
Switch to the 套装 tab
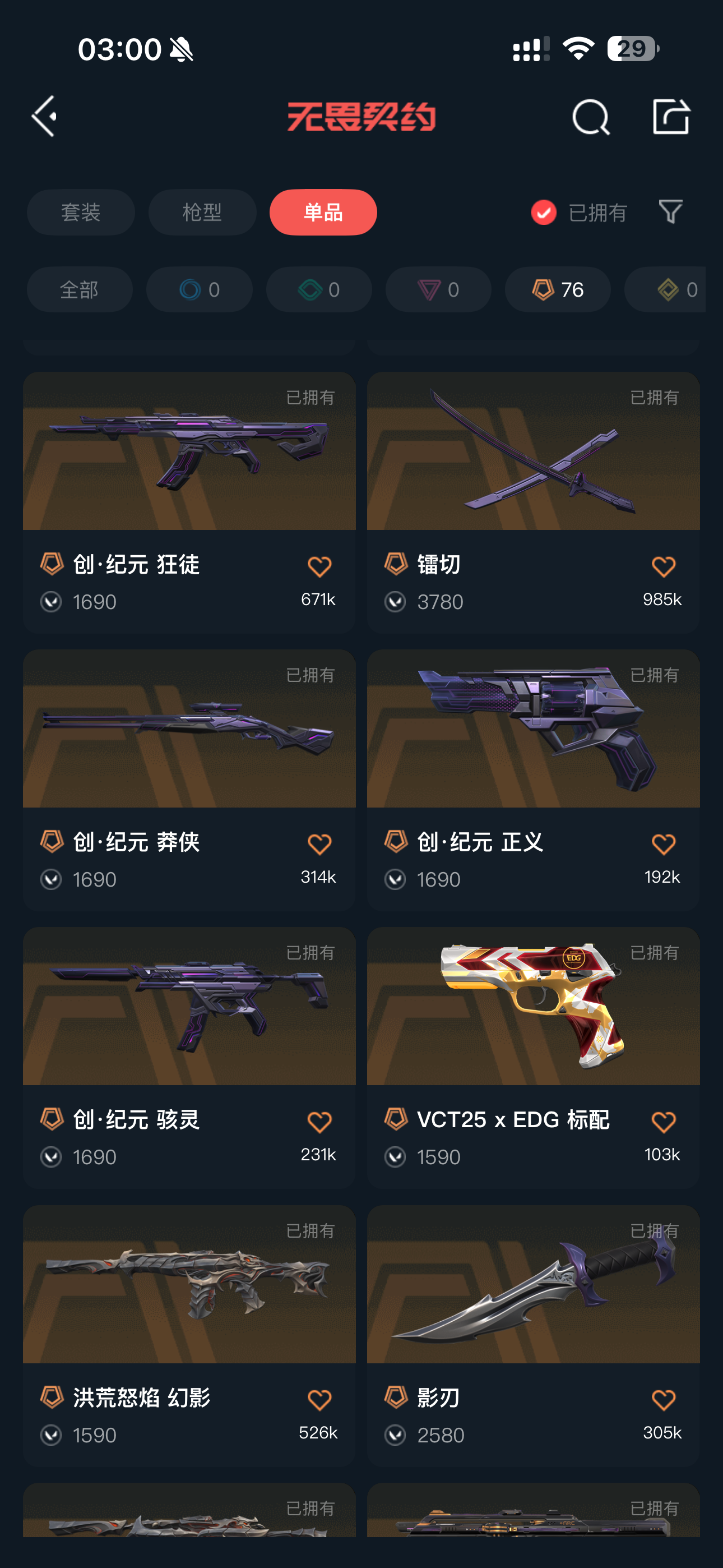81,213
